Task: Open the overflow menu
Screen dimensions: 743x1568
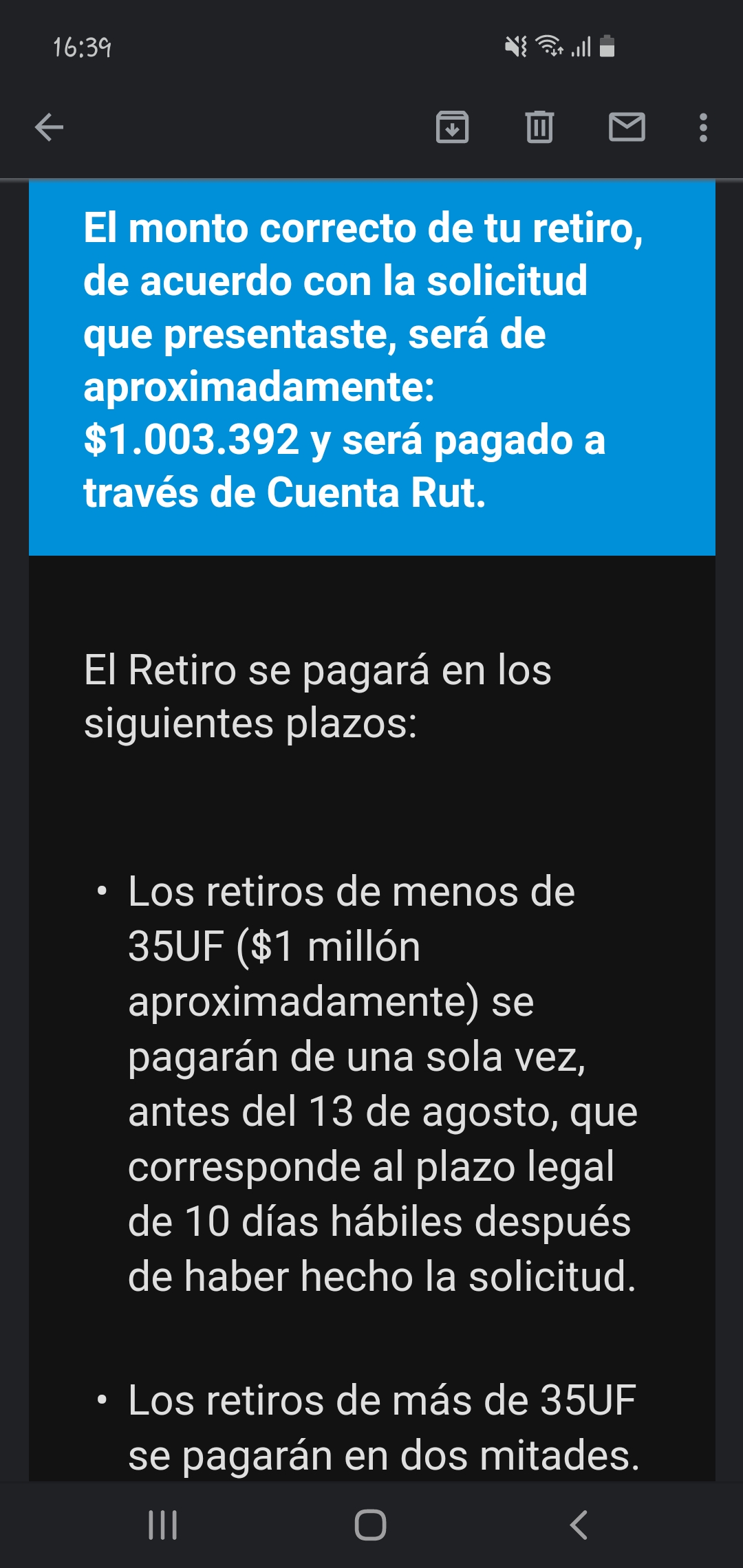Action: 703,127
